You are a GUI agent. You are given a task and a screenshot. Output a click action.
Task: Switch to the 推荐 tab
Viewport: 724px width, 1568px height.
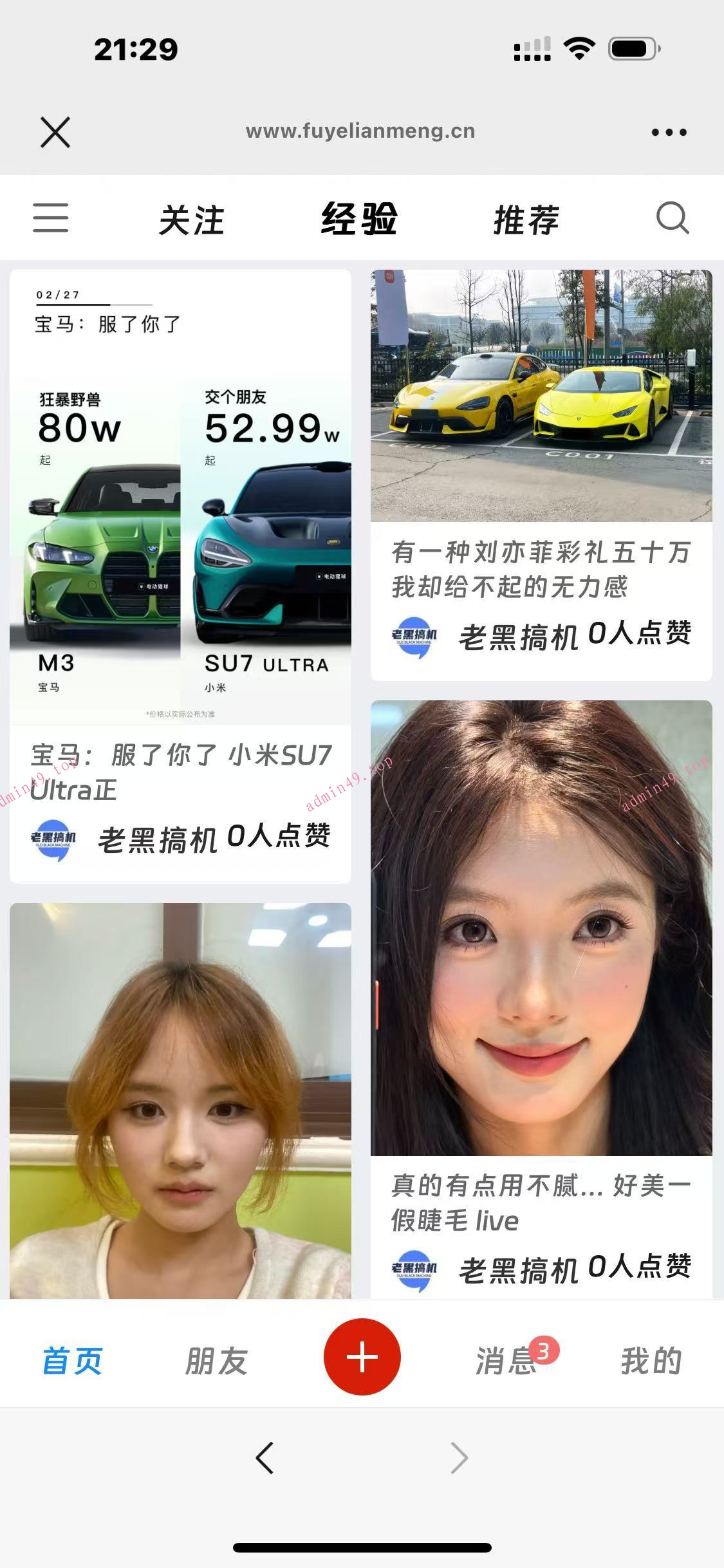click(526, 220)
